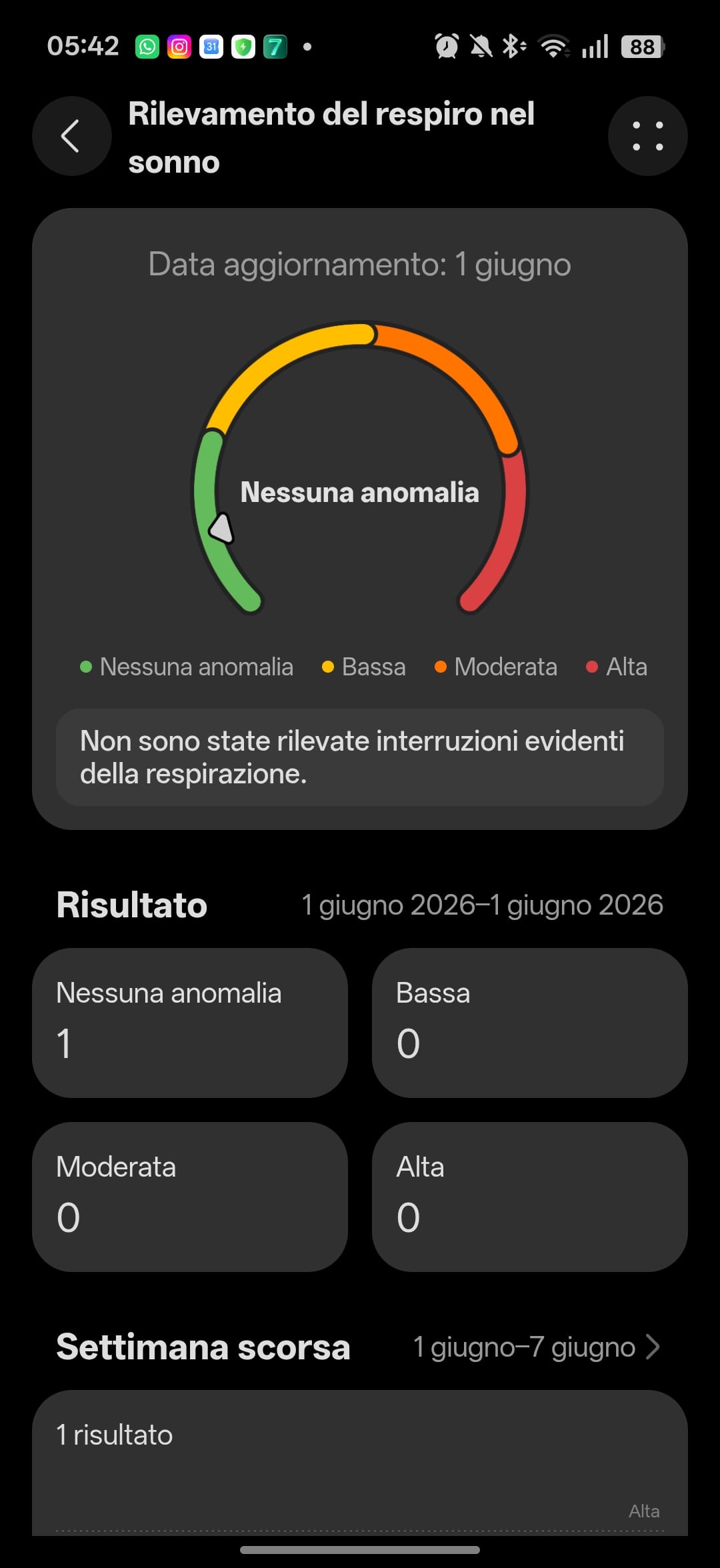Open the 1 risultato weekly chart card
This screenshot has width=720, height=1568.
(x=360, y=1463)
